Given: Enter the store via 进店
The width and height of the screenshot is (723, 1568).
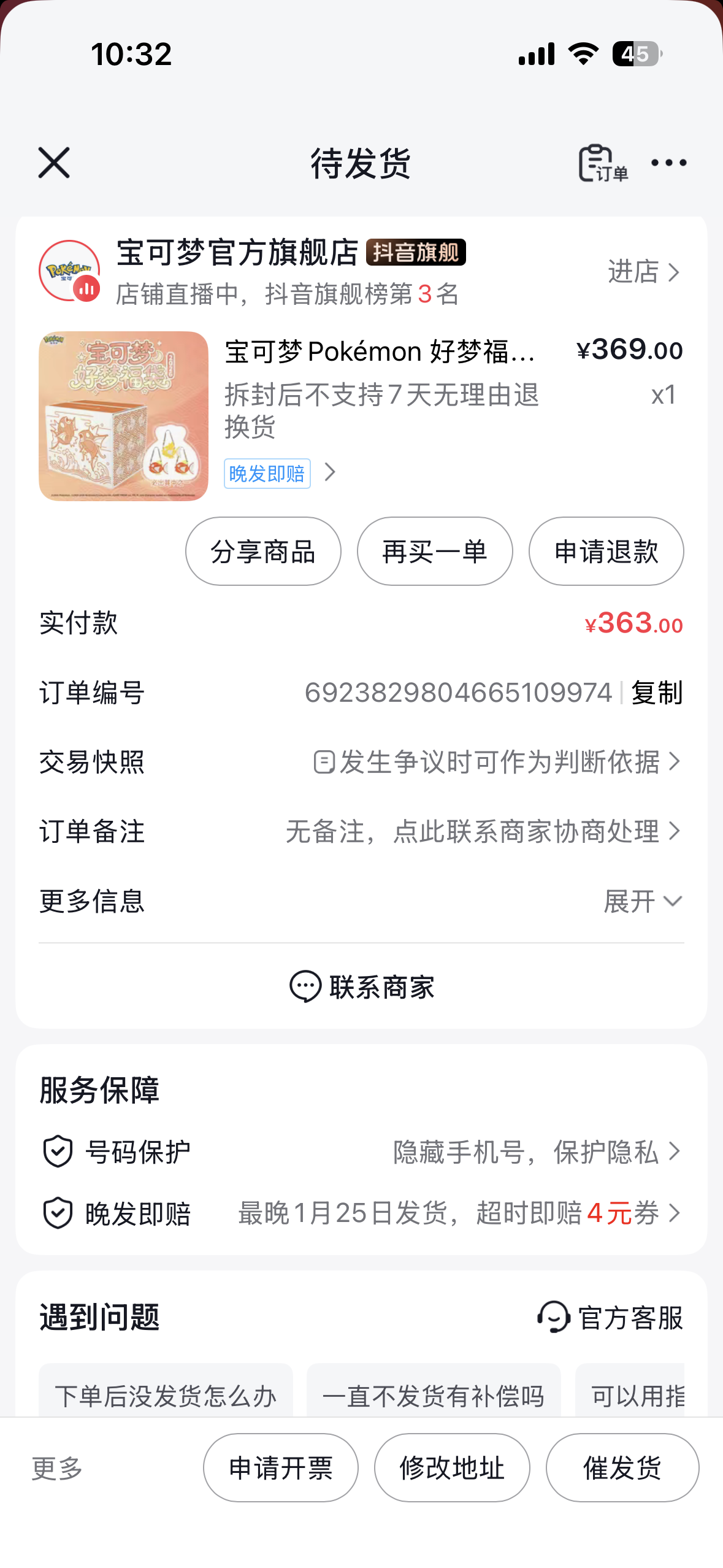Looking at the screenshot, I should [643, 272].
